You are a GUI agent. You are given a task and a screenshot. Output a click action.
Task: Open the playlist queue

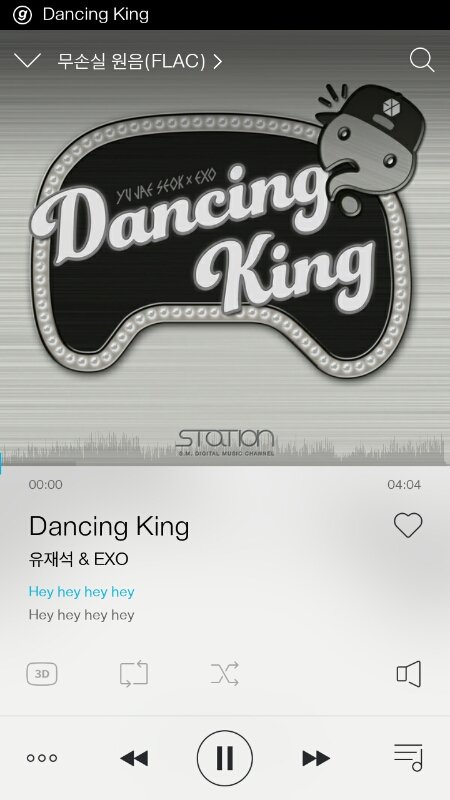tap(408, 757)
